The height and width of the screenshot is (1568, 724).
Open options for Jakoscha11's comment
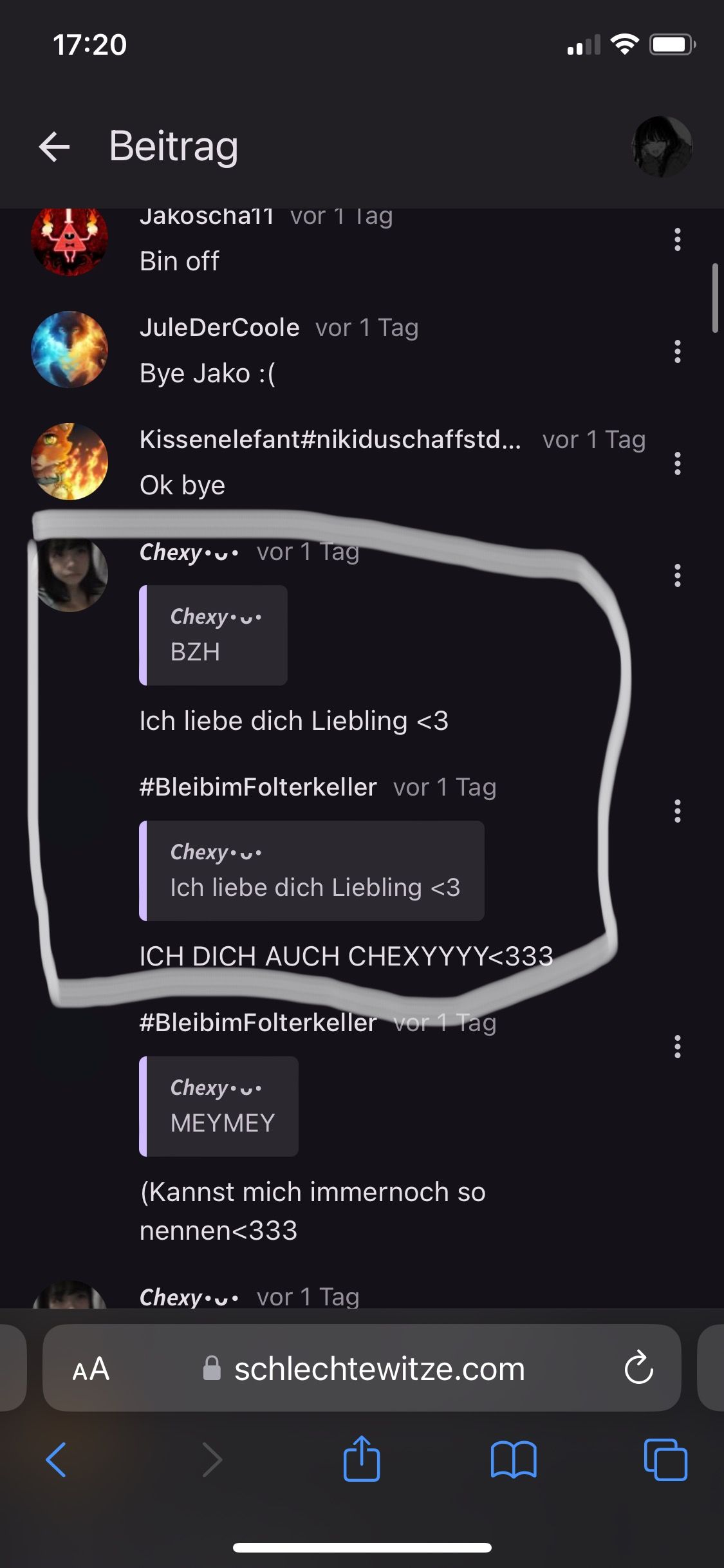(677, 239)
